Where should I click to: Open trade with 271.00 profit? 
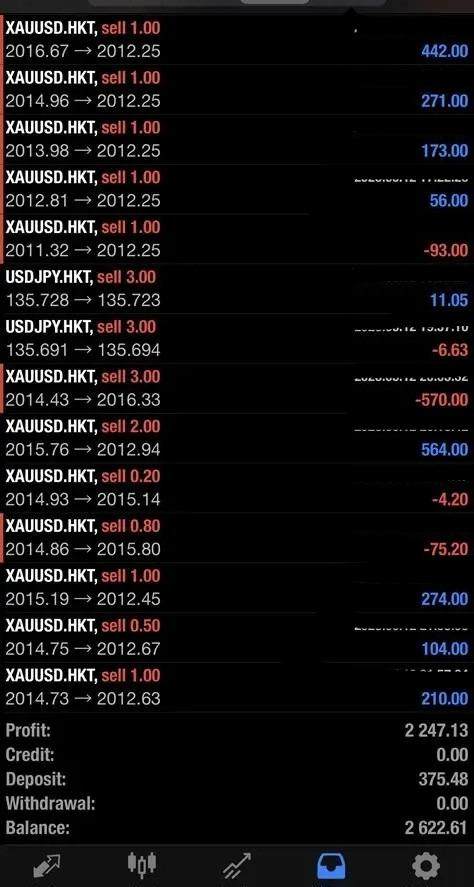(x=237, y=89)
